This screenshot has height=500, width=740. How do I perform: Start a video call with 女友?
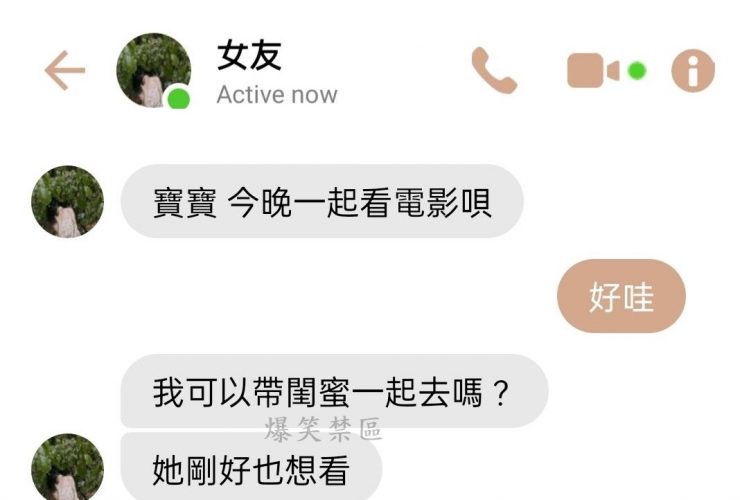(594, 71)
